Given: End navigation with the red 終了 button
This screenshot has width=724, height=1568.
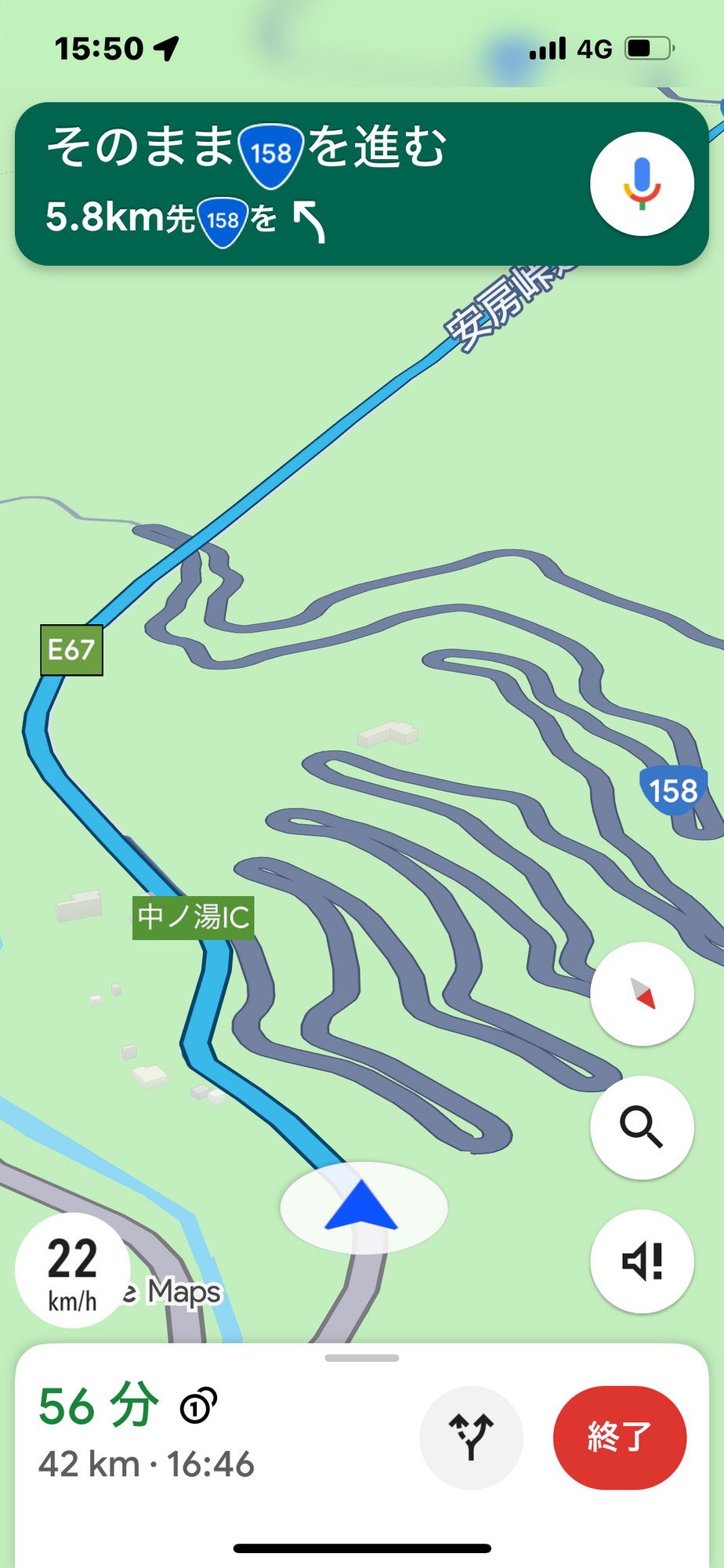Looking at the screenshot, I should pos(619,1437).
